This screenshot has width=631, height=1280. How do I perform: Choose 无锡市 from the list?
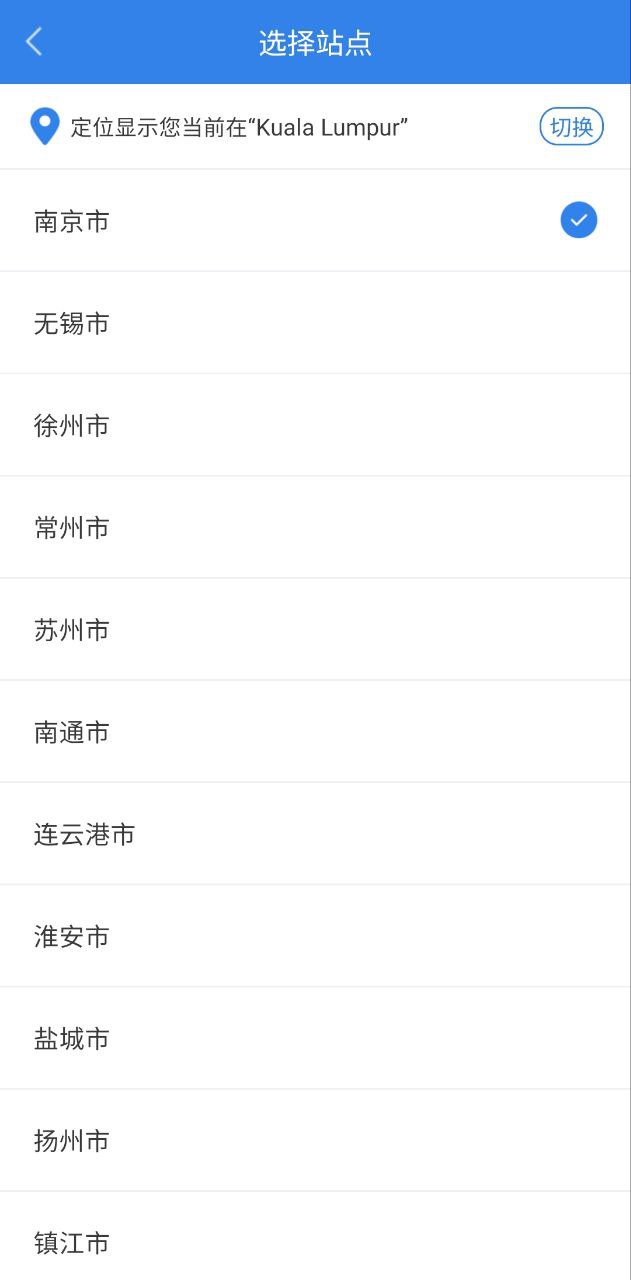72,323
